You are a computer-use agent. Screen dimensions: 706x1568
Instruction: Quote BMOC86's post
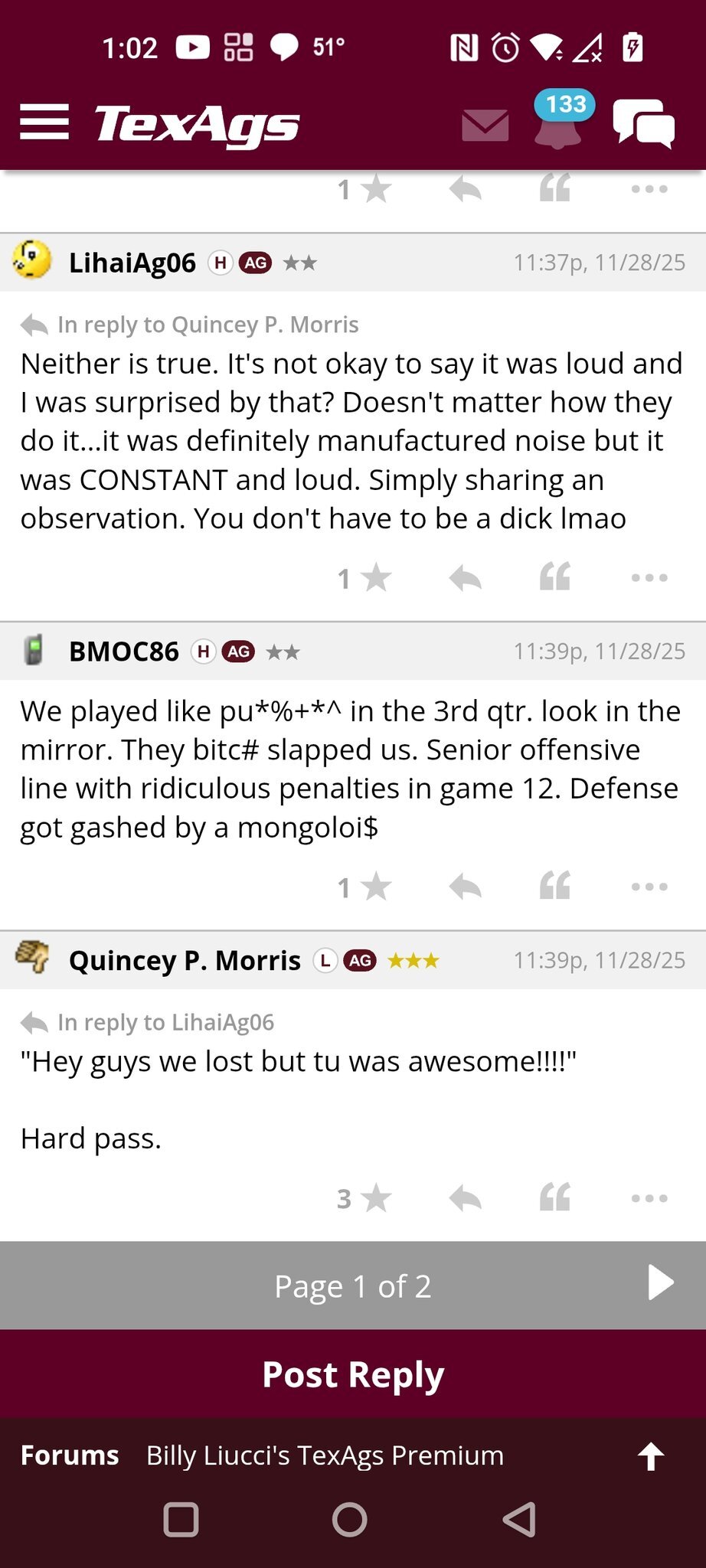(555, 887)
